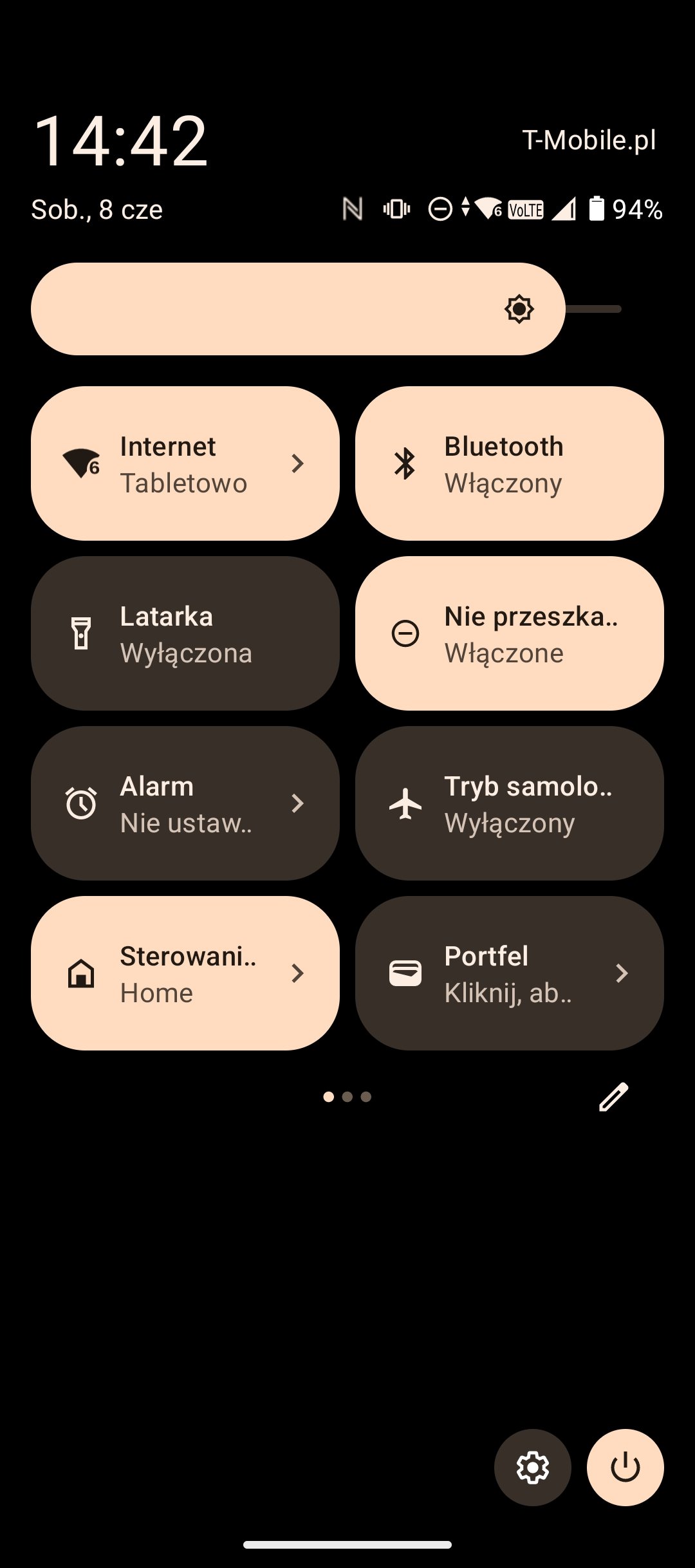Screen dimensions: 695x1568
Task: Enable Tryb samolotowy airplane mode
Action: tap(510, 803)
